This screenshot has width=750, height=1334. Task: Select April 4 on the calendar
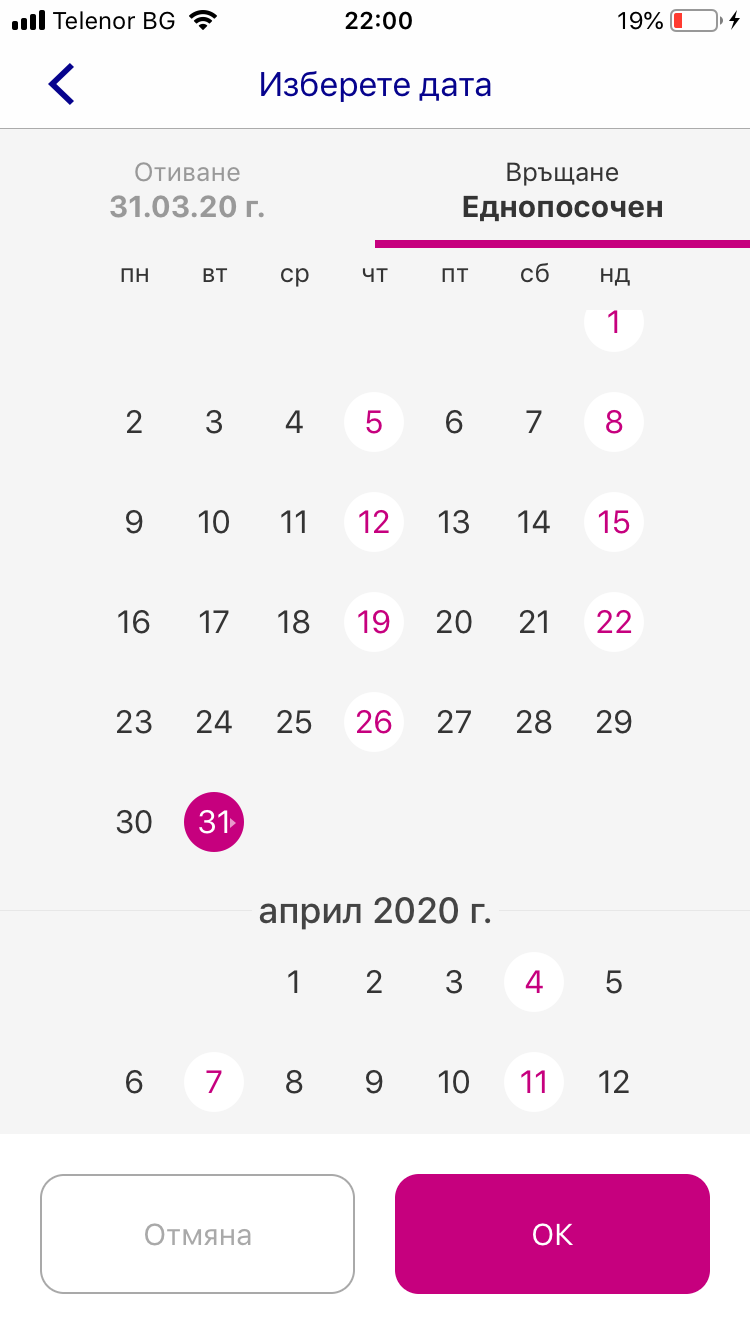[x=534, y=982]
